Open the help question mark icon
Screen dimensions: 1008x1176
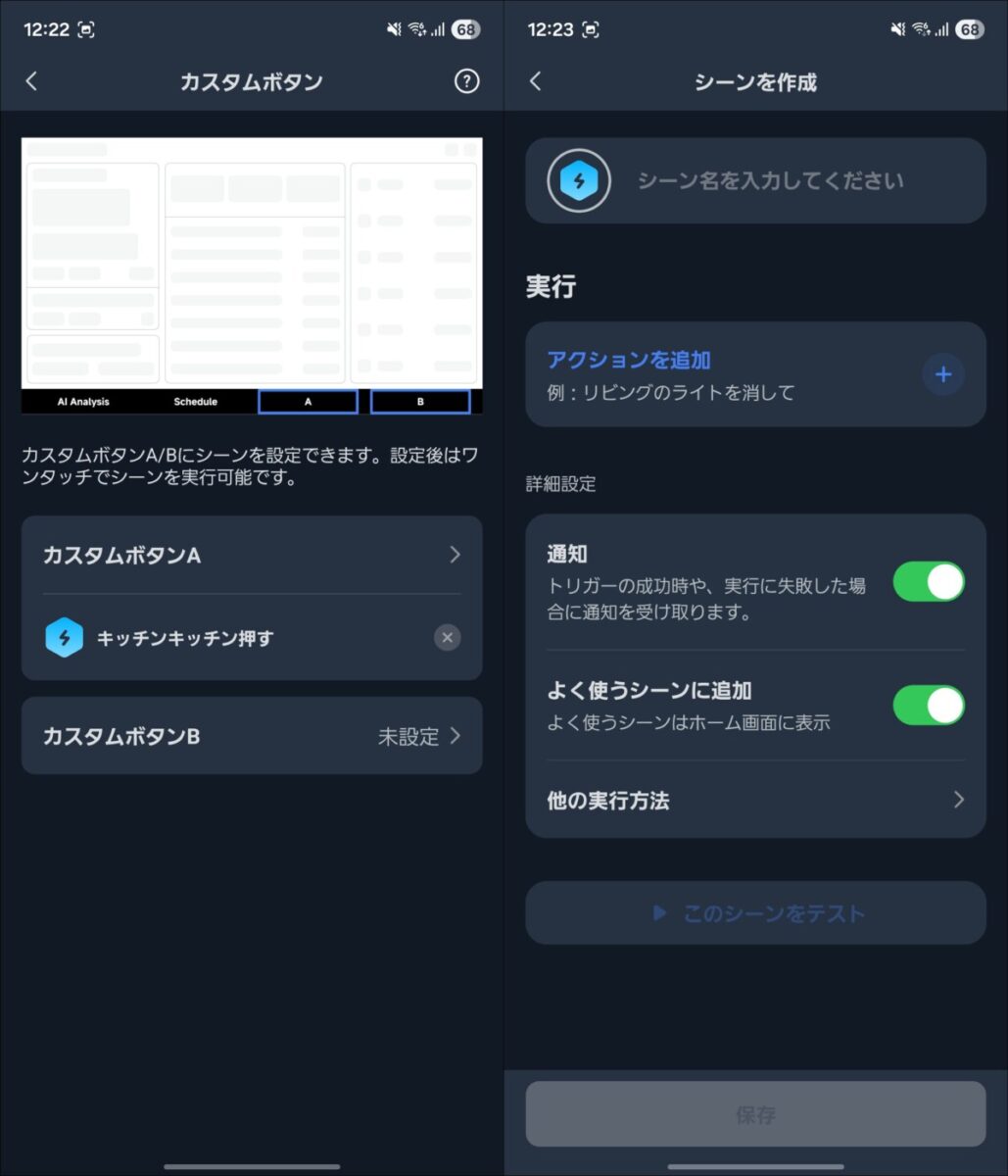[467, 81]
